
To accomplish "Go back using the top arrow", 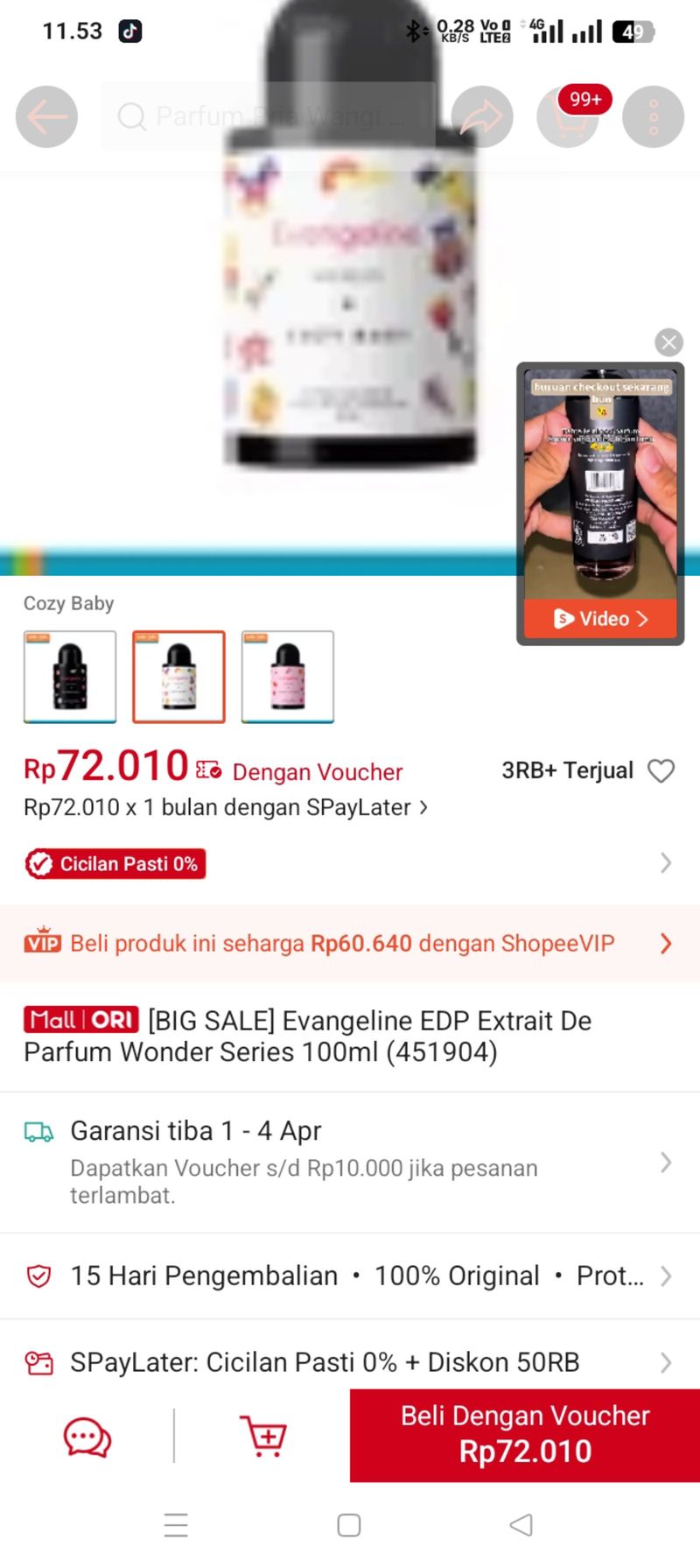I will [x=46, y=116].
